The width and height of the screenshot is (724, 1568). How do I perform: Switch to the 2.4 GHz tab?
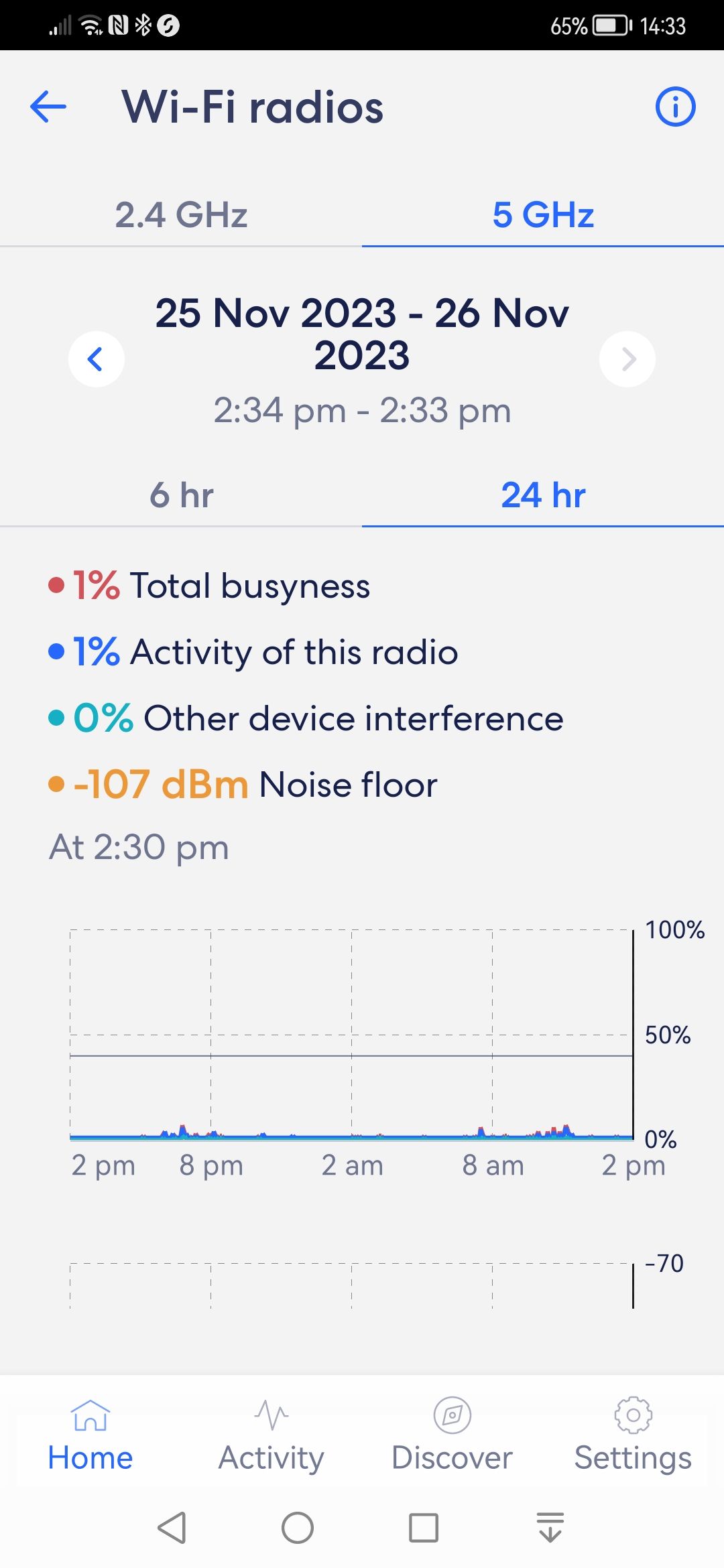point(181,215)
